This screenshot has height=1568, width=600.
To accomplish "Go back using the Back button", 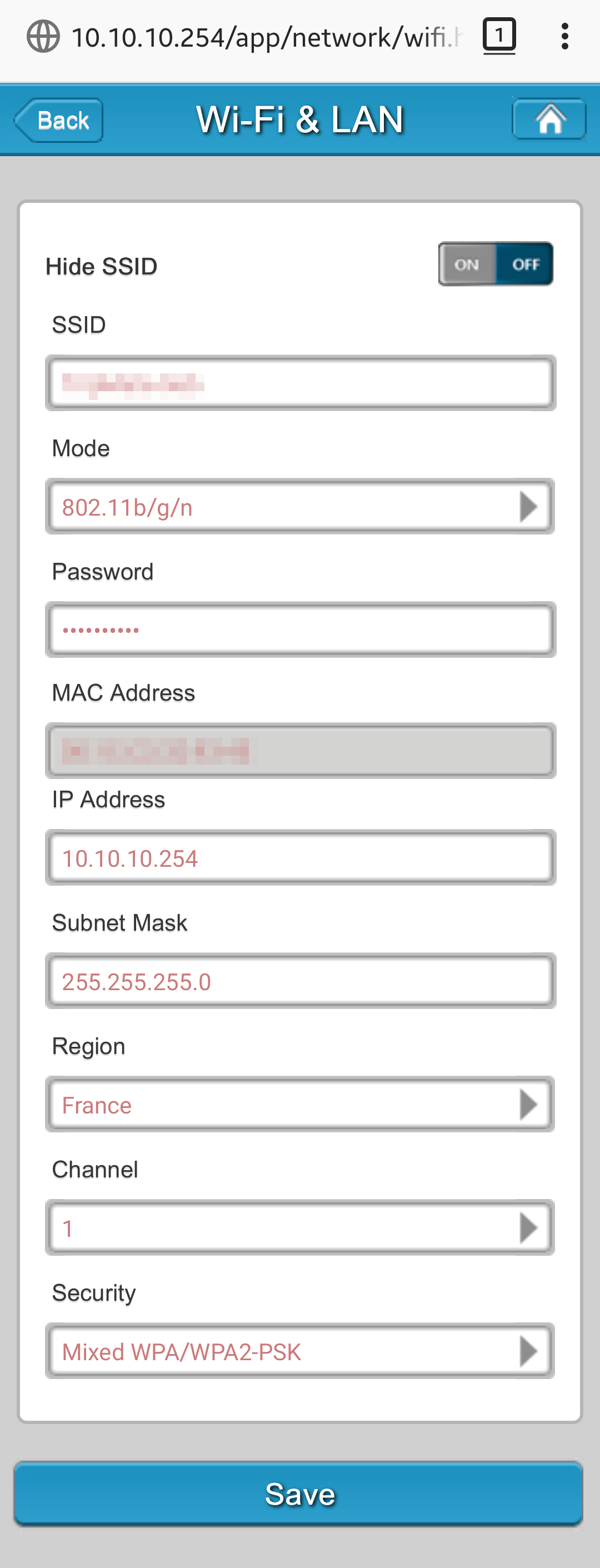I will 59,121.
